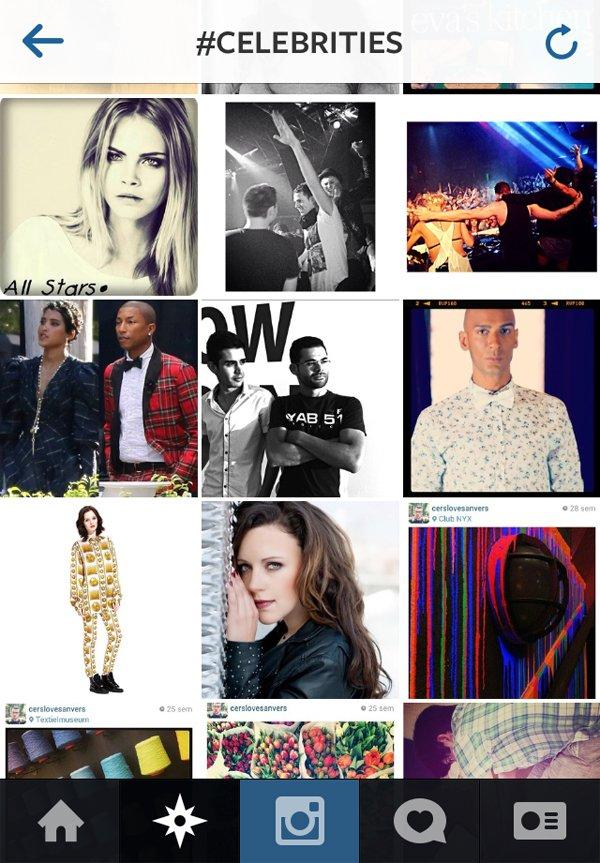Open the flower market tulips post
This screenshot has height=863, width=600.
(300, 752)
